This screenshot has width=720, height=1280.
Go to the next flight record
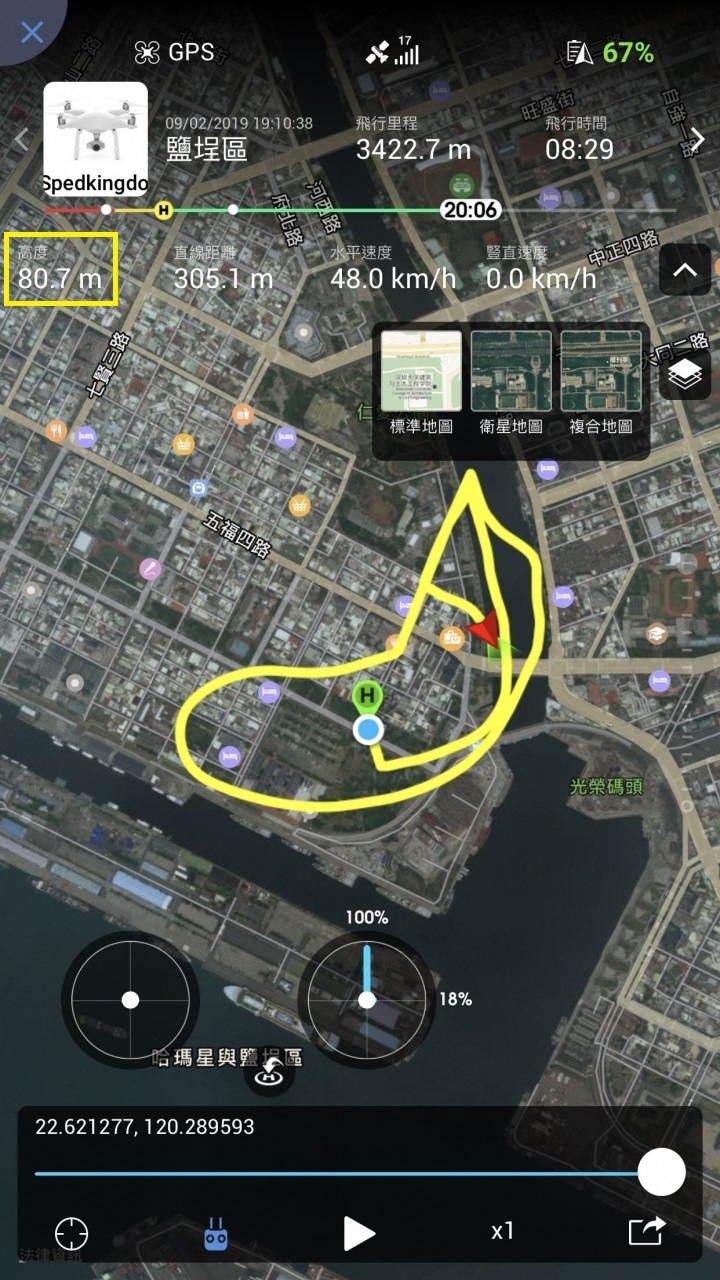click(x=697, y=140)
